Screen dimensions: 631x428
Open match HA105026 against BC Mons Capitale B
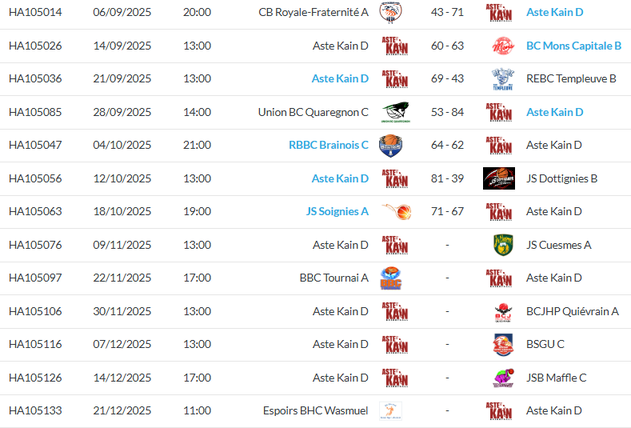(x=35, y=46)
